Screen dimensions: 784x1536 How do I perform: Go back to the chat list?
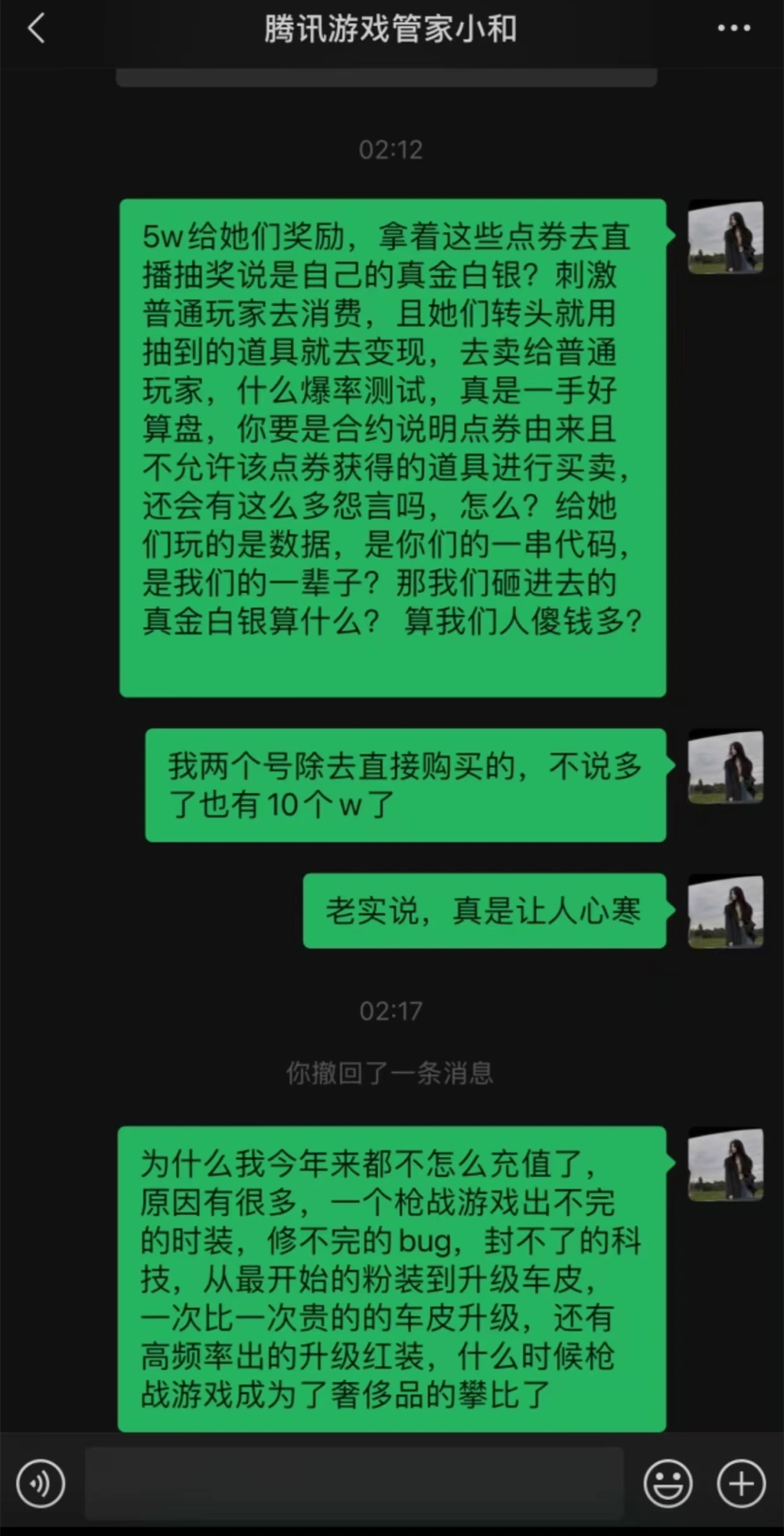[36, 30]
